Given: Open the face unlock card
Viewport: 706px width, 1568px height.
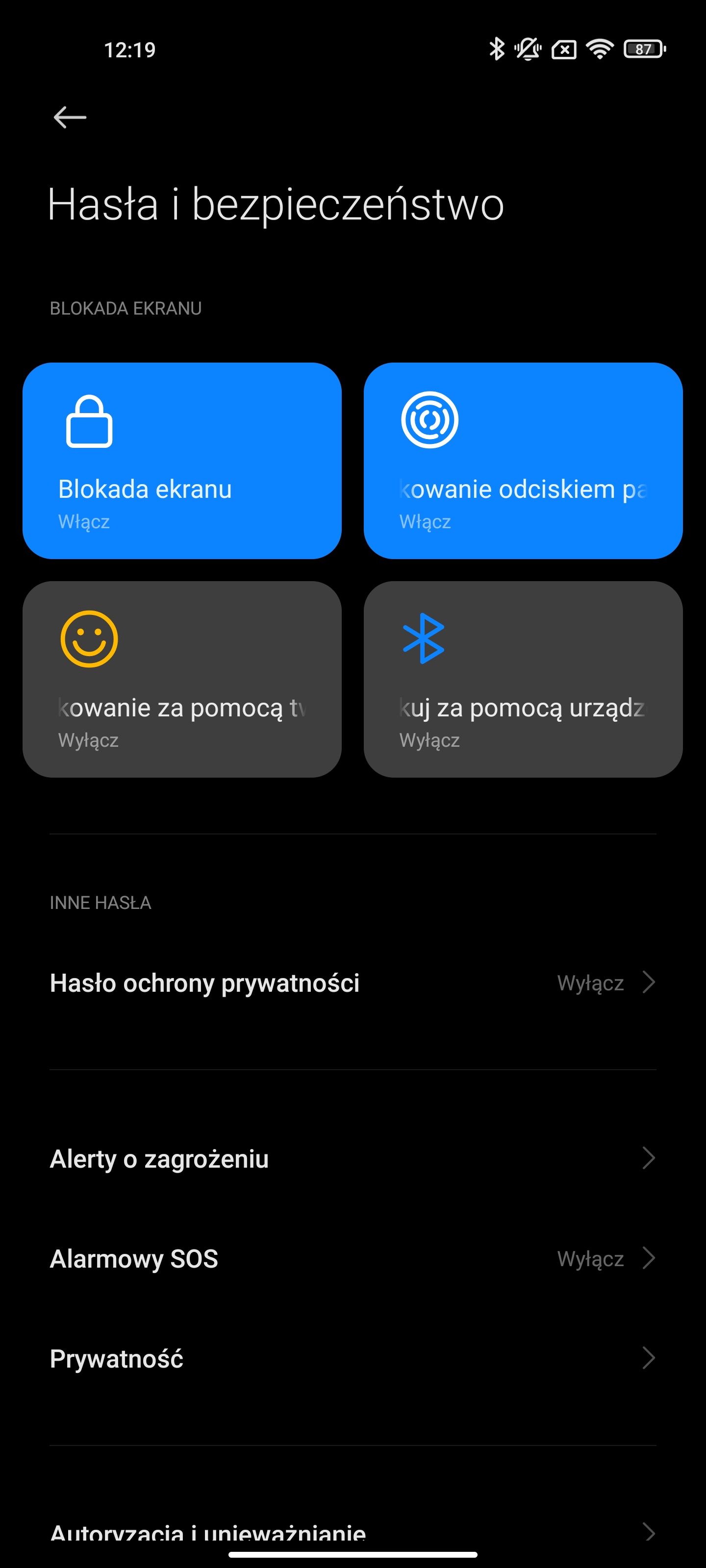Looking at the screenshot, I should pyautogui.click(x=181, y=679).
